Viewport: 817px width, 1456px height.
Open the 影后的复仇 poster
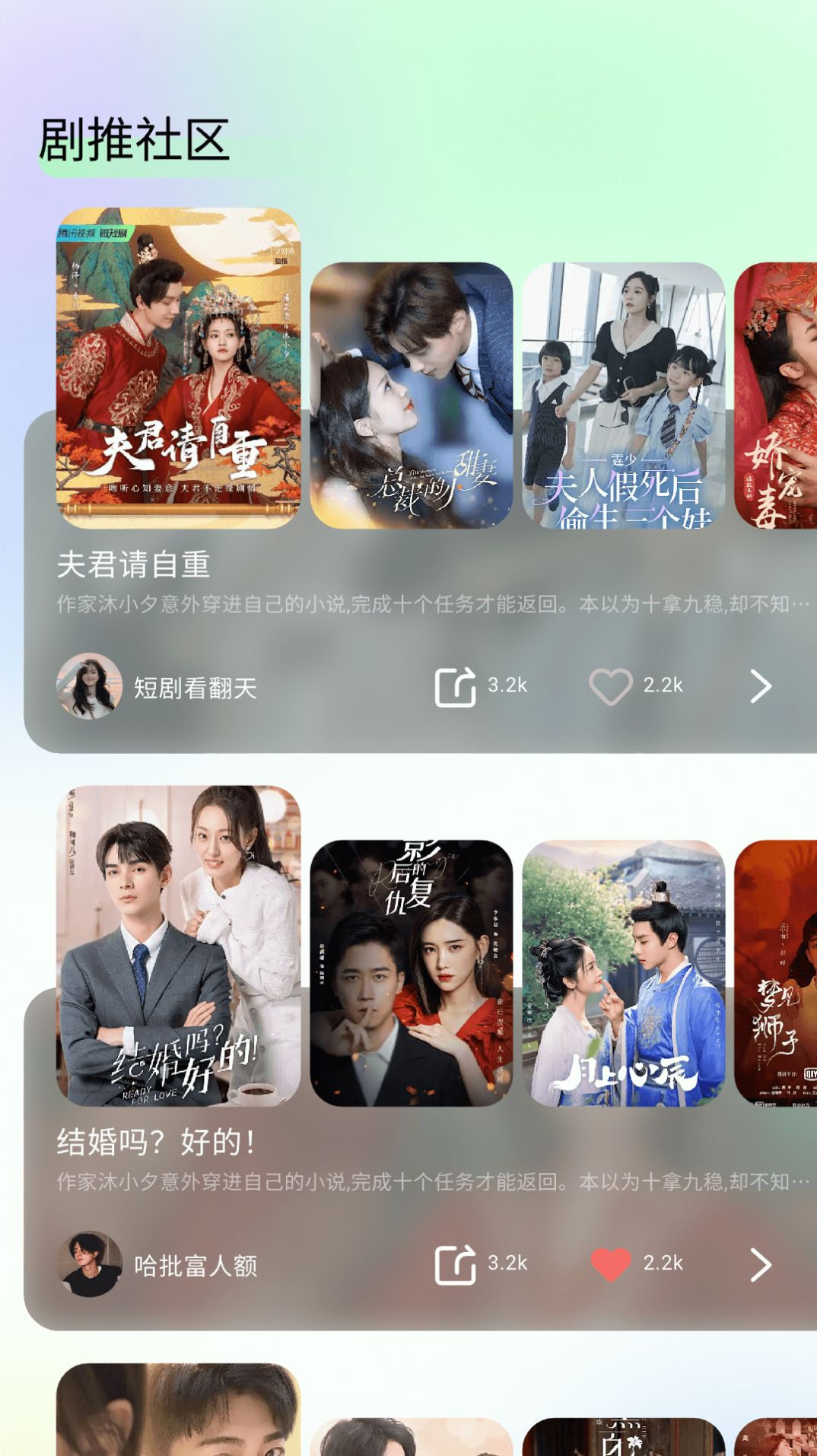pos(412,973)
